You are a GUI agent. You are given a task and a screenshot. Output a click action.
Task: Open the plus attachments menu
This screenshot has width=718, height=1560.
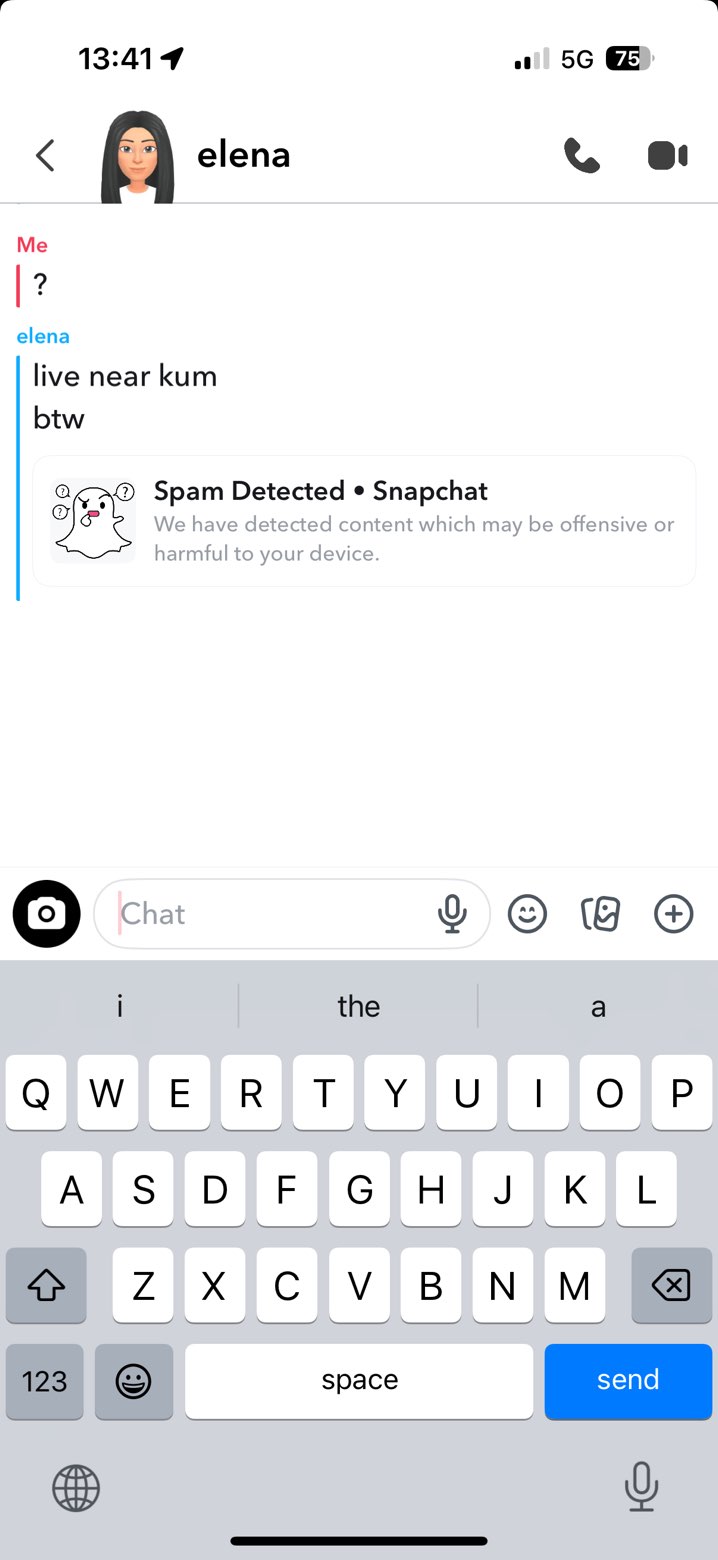click(x=673, y=913)
